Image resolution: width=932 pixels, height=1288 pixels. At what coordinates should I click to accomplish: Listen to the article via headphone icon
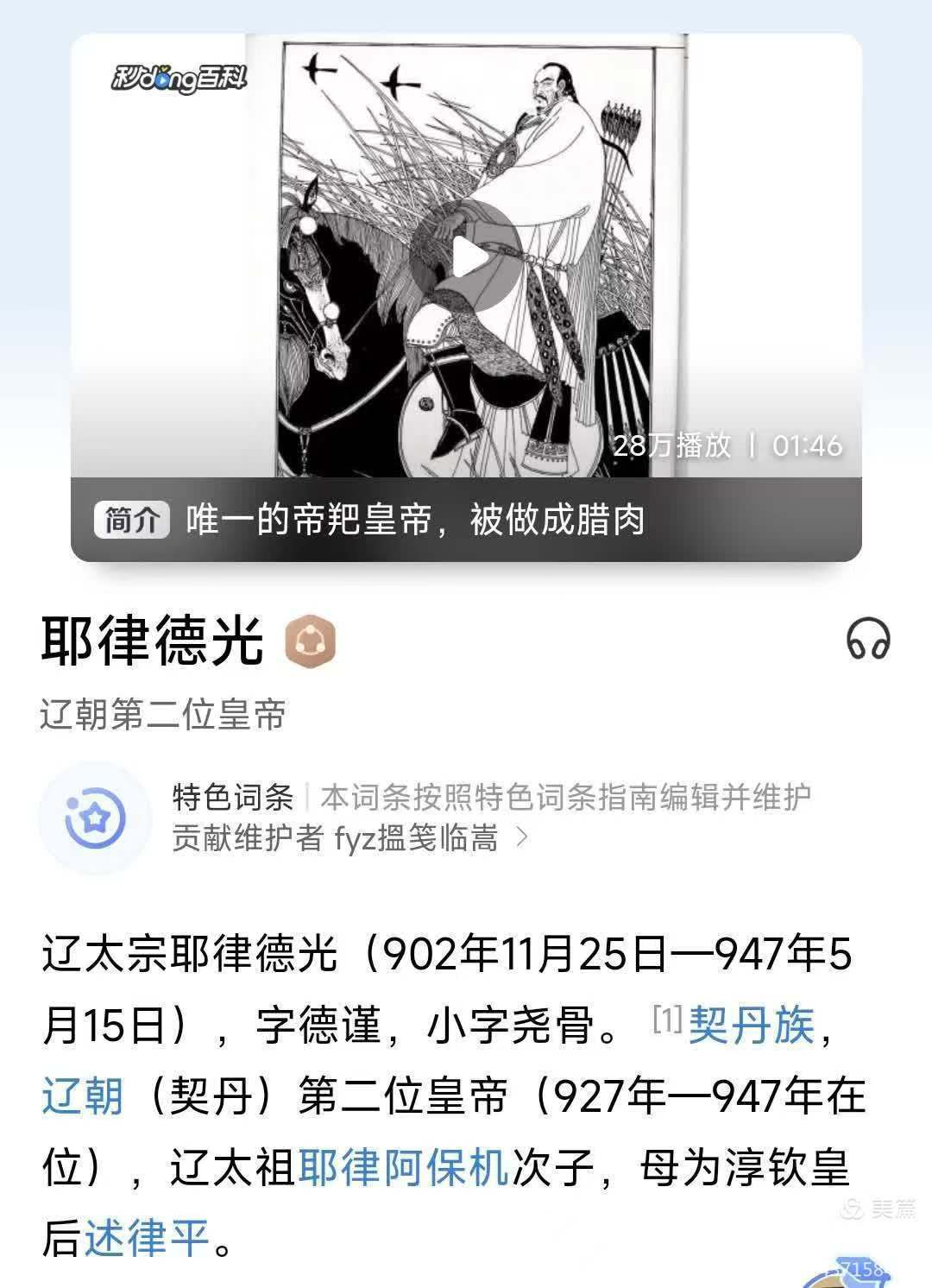coord(867,641)
